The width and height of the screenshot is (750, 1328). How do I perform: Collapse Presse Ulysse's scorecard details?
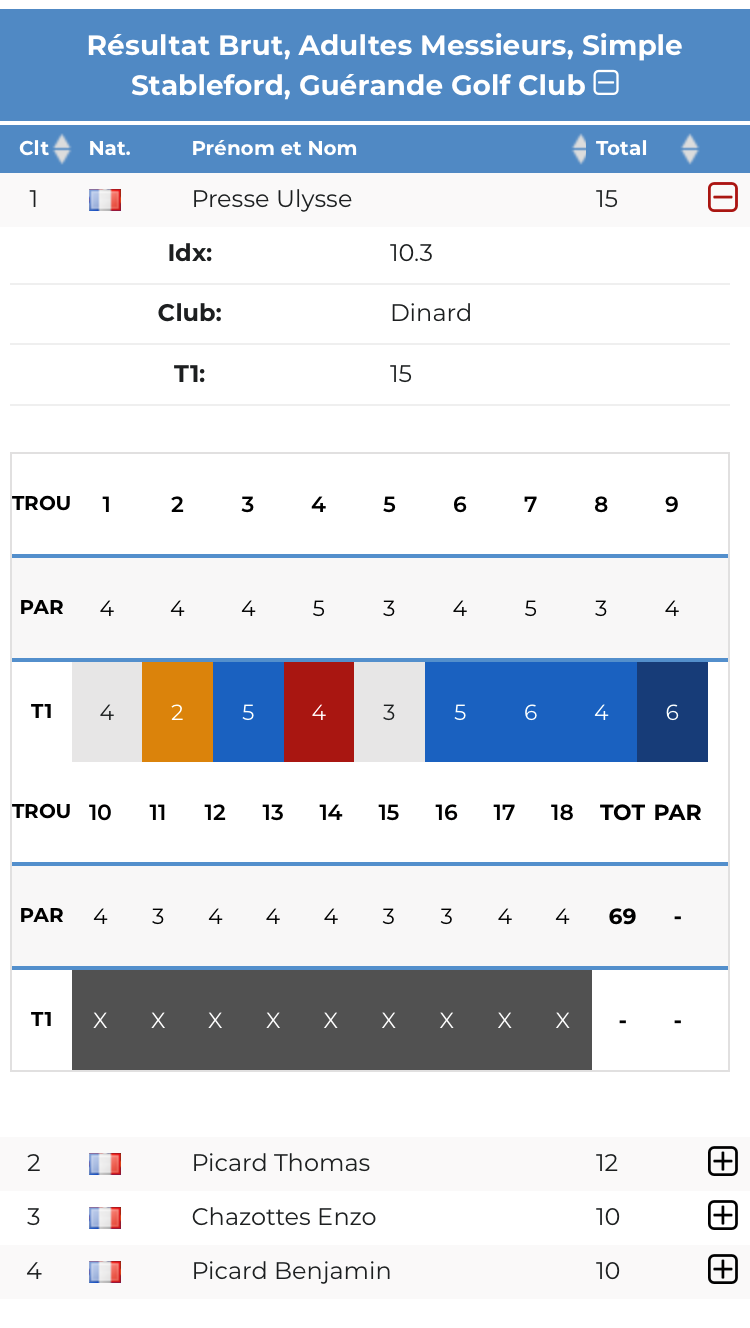(722, 198)
